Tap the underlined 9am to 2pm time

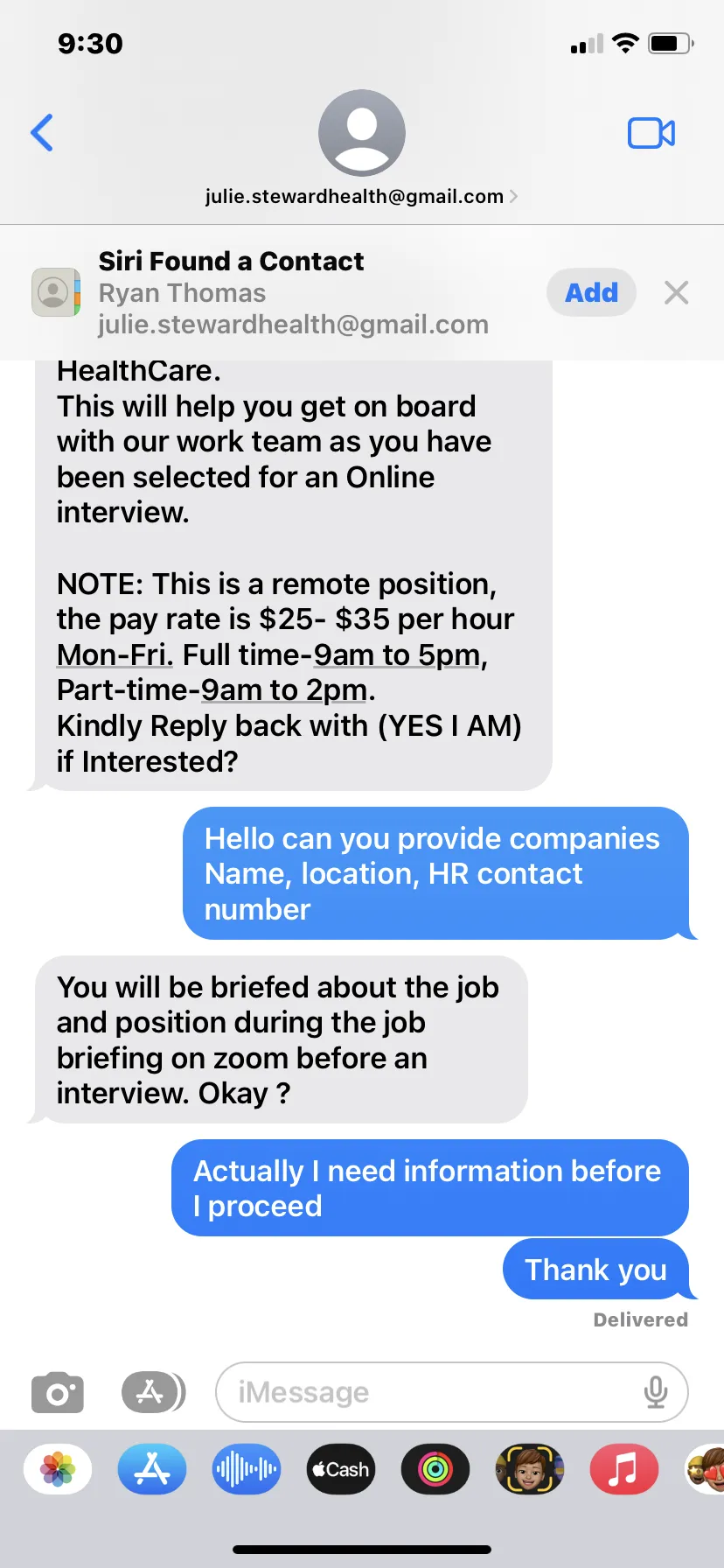(x=284, y=690)
